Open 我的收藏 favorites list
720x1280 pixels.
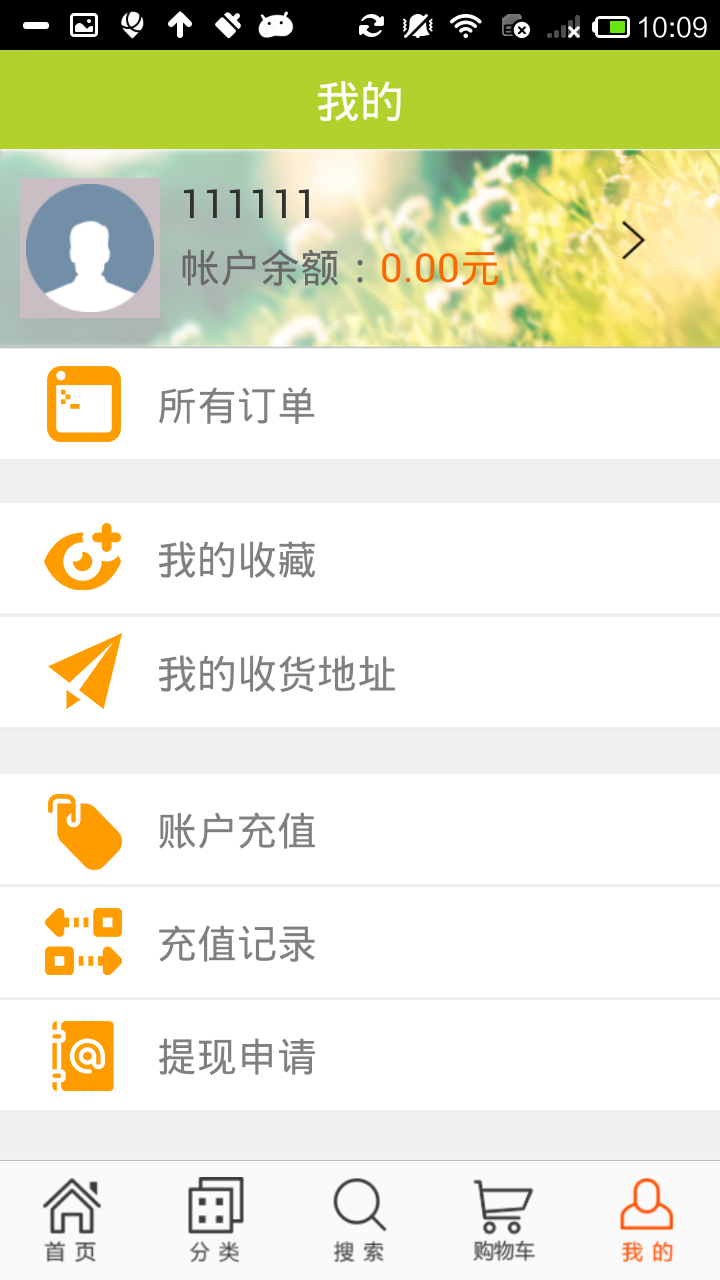click(360, 558)
